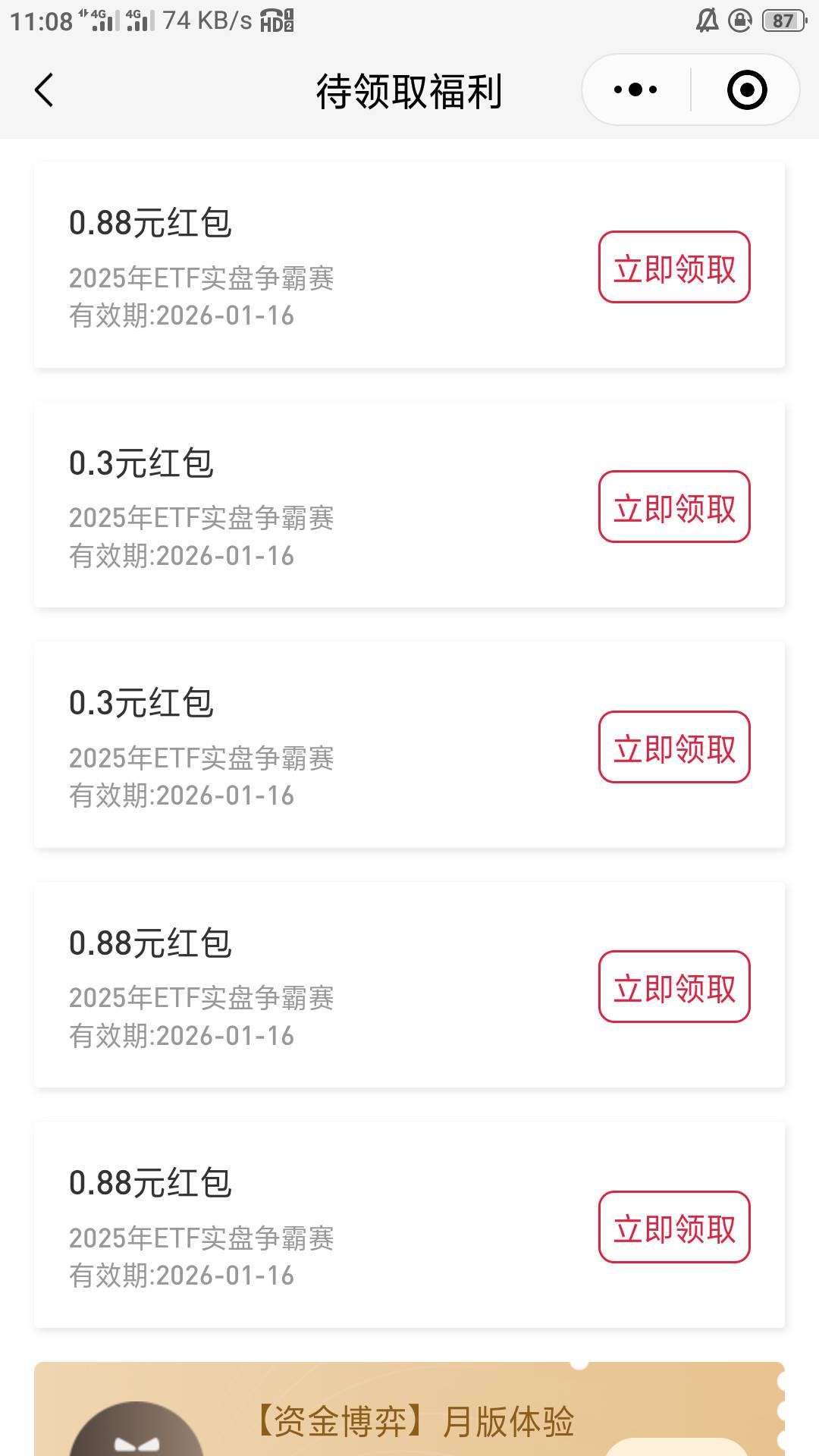
Task: Open the 【资金博弈】月版体验 coupon card
Action: click(x=413, y=1418)
